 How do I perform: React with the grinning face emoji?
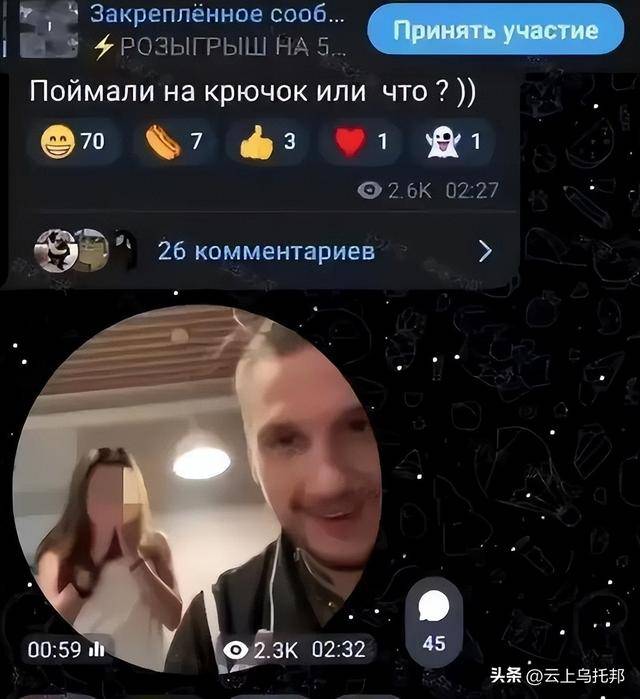click(73, 142)
